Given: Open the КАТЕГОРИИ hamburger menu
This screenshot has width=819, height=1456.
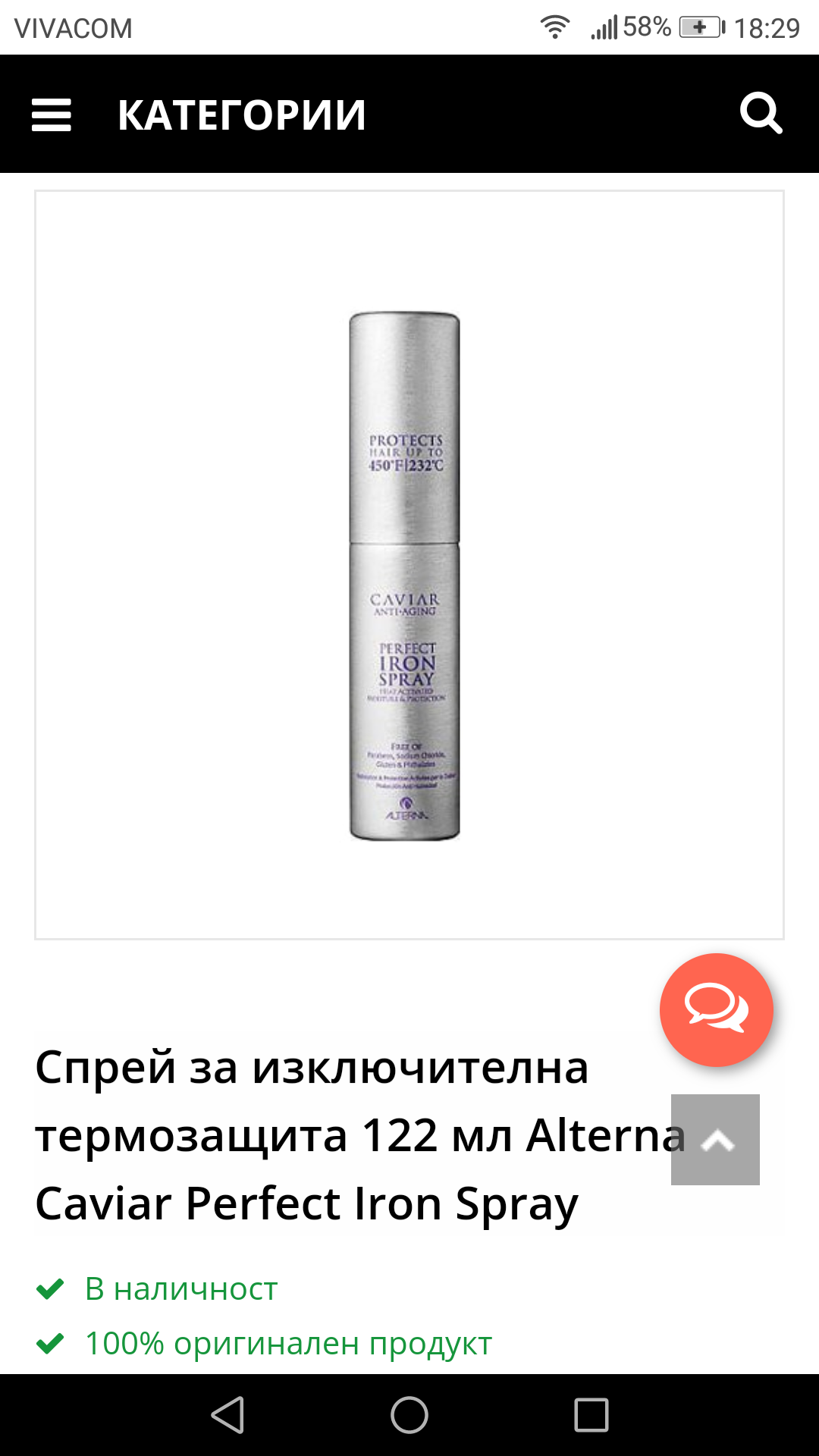Looking at the screenshot, I should tap(52, 115).
